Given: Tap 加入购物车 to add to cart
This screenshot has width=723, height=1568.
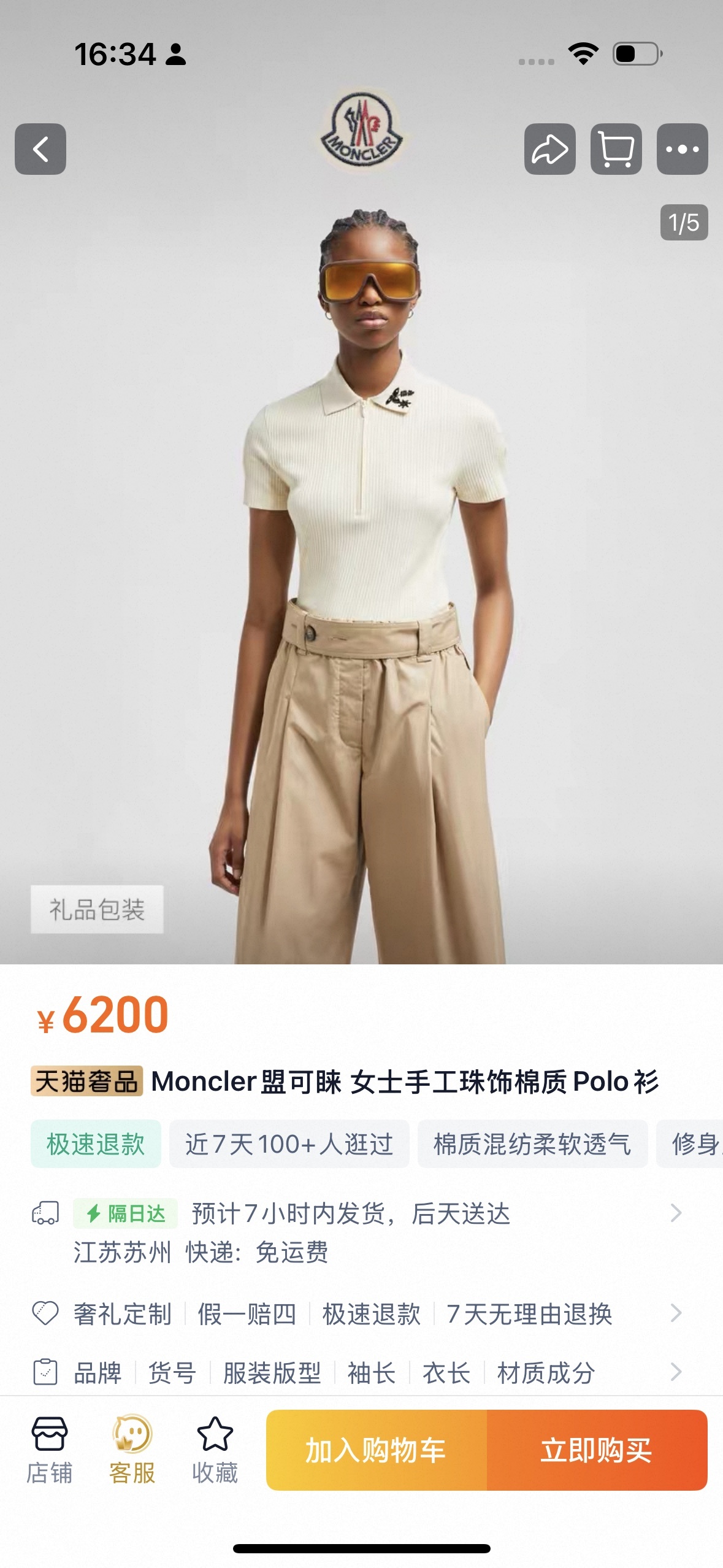Looking at the screenshot, I should 376,1450.
